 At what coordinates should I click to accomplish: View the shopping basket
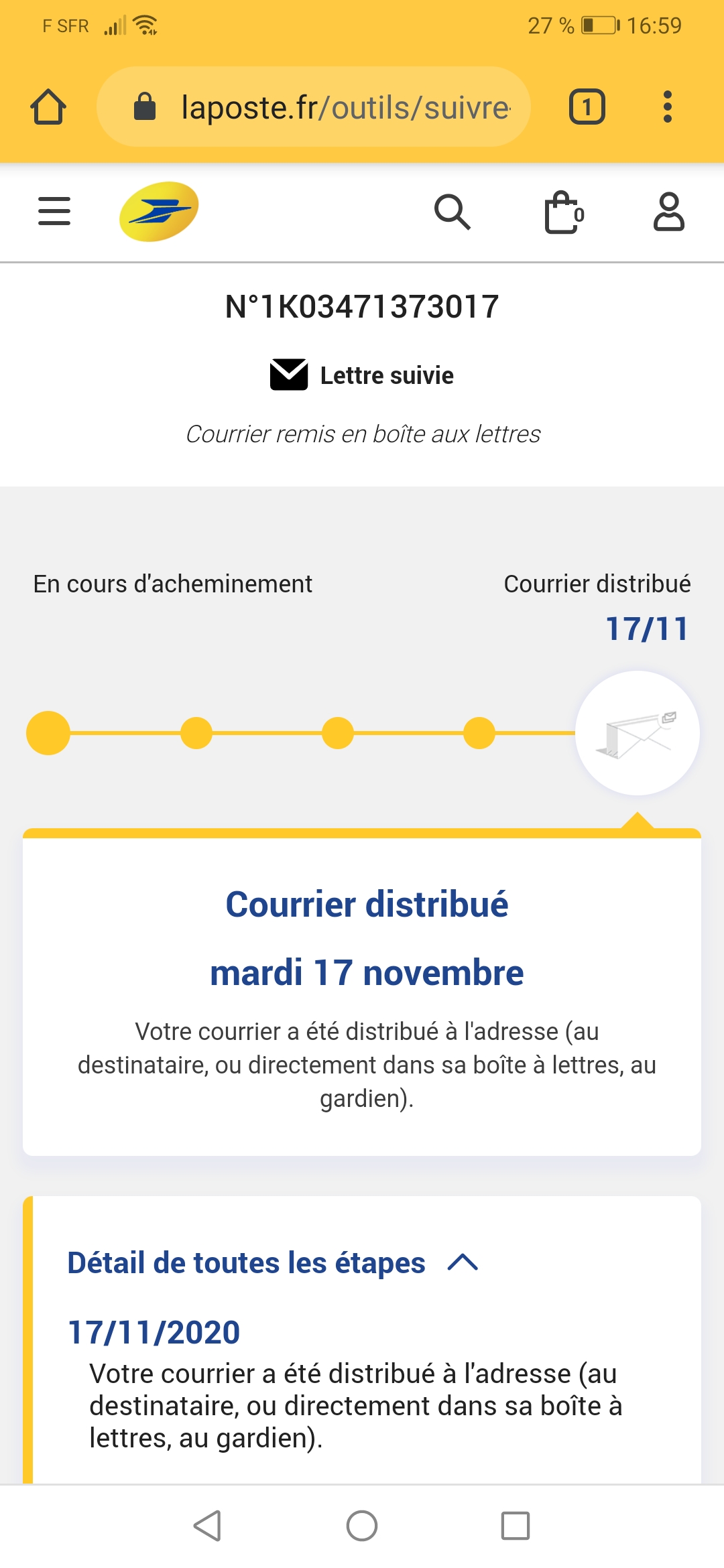click(x=563, y=213)
